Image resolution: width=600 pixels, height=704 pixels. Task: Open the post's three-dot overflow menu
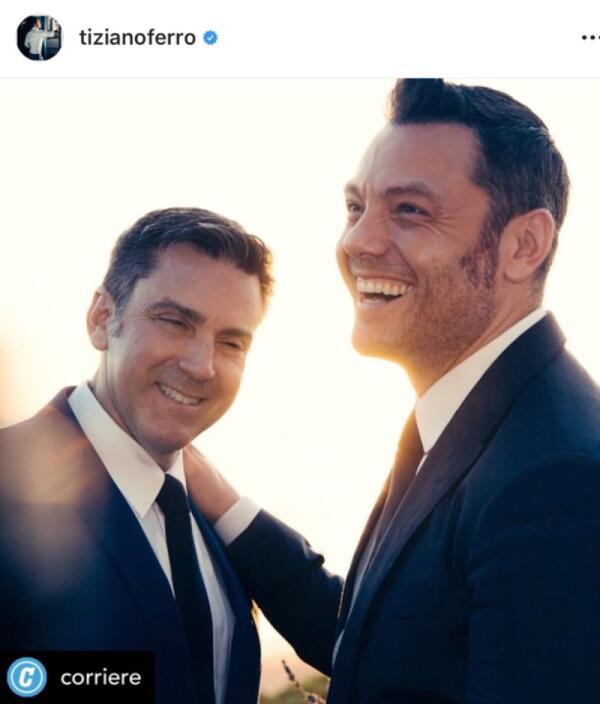point(589,38)
